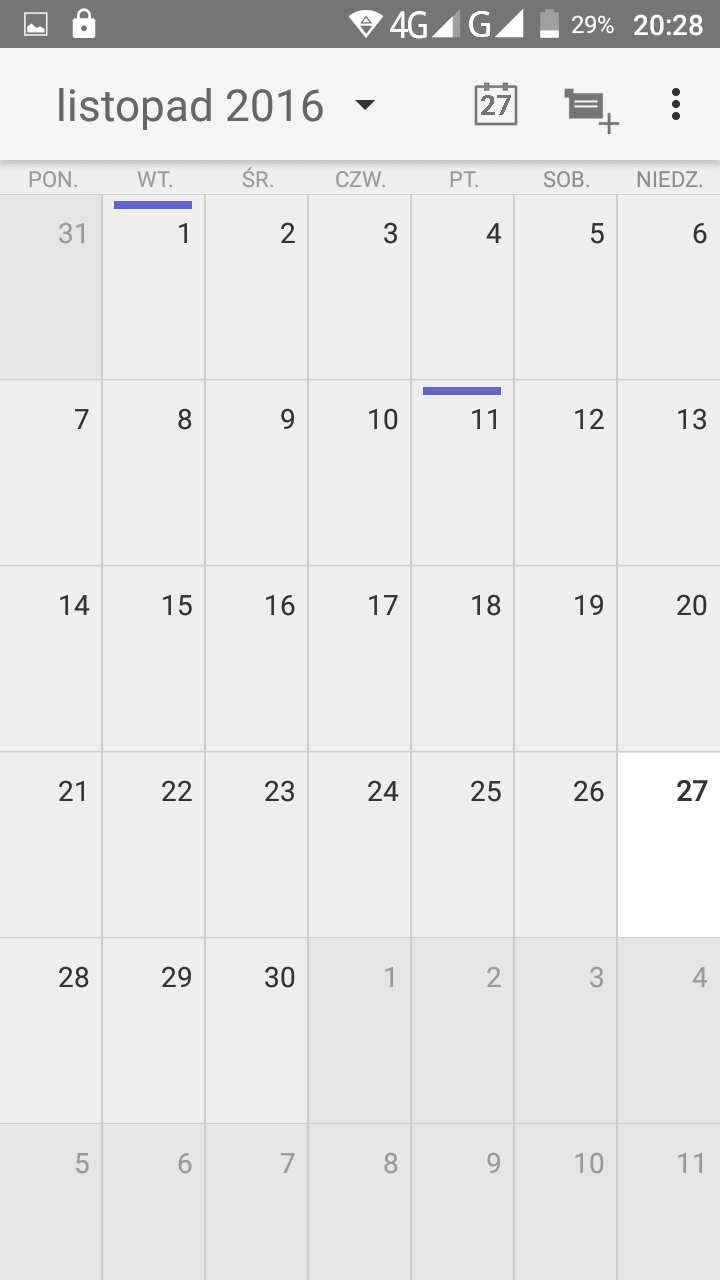Screen dimensions: 720x1280
Task: Open November 11 with the event marker
Action: [463, 473]
